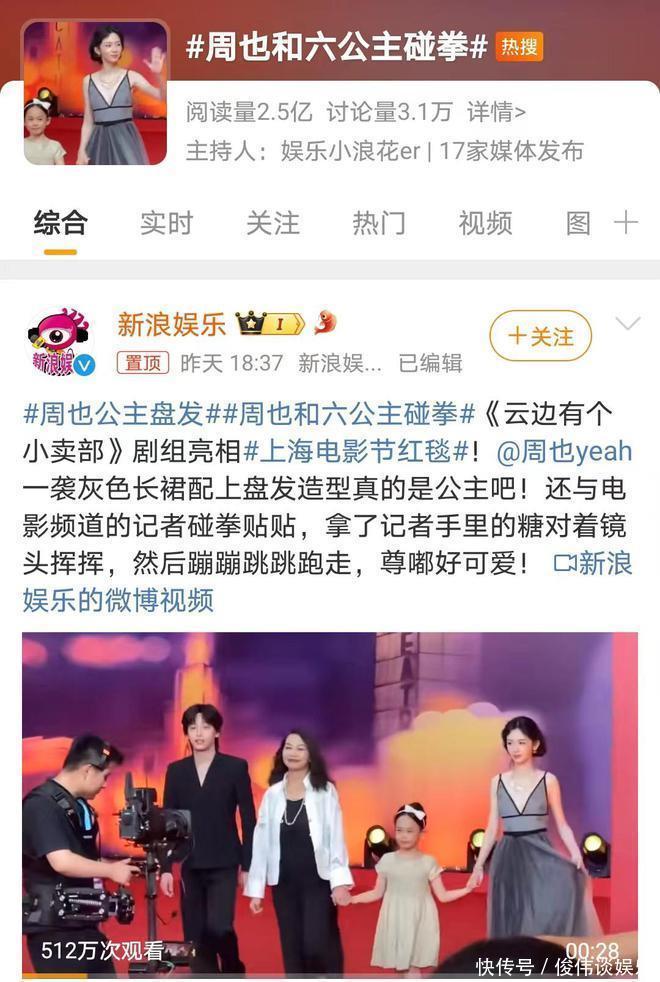660x982 pixels.
Task: Open the topic cover image
Action: point(96,93)
